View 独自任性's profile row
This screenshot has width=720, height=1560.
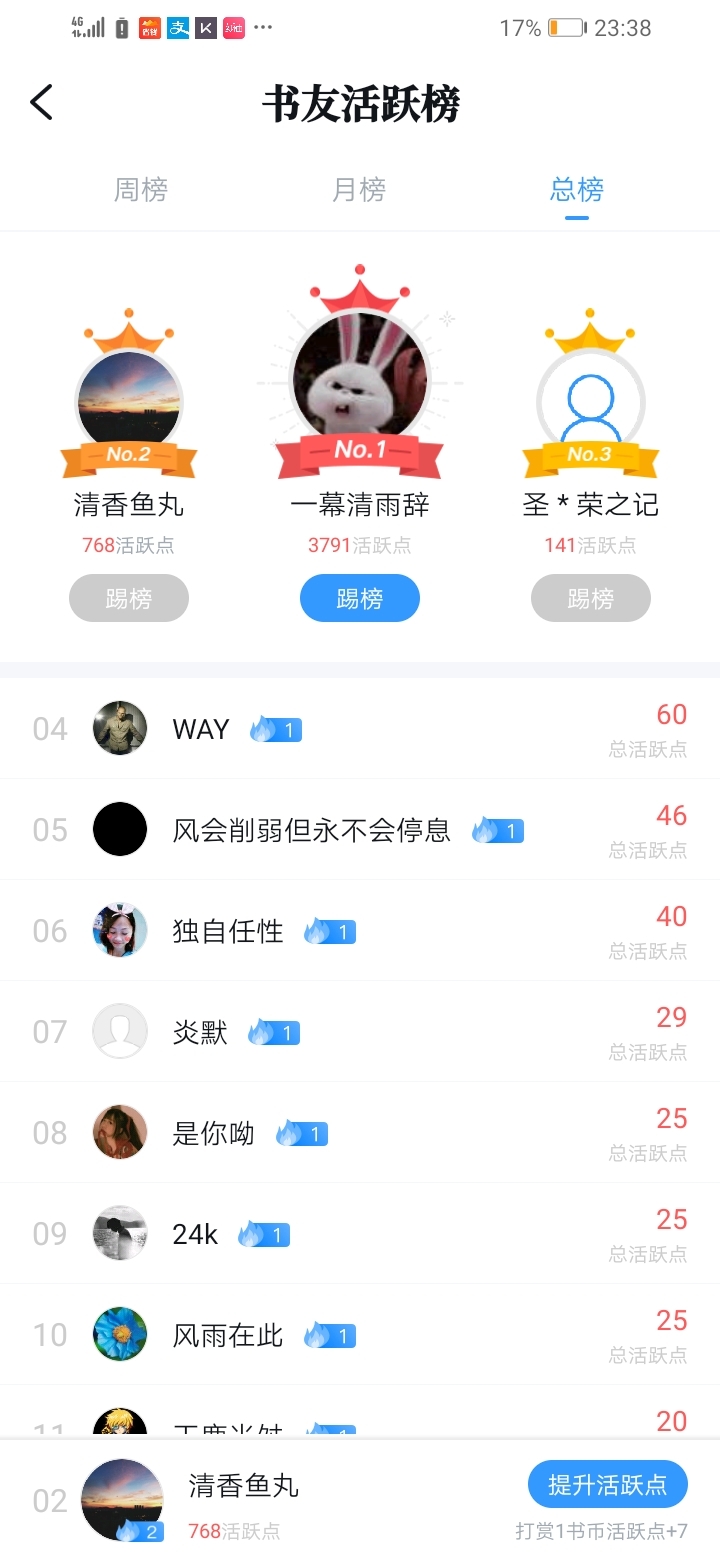pyautogui.click(x=360, y=931)
